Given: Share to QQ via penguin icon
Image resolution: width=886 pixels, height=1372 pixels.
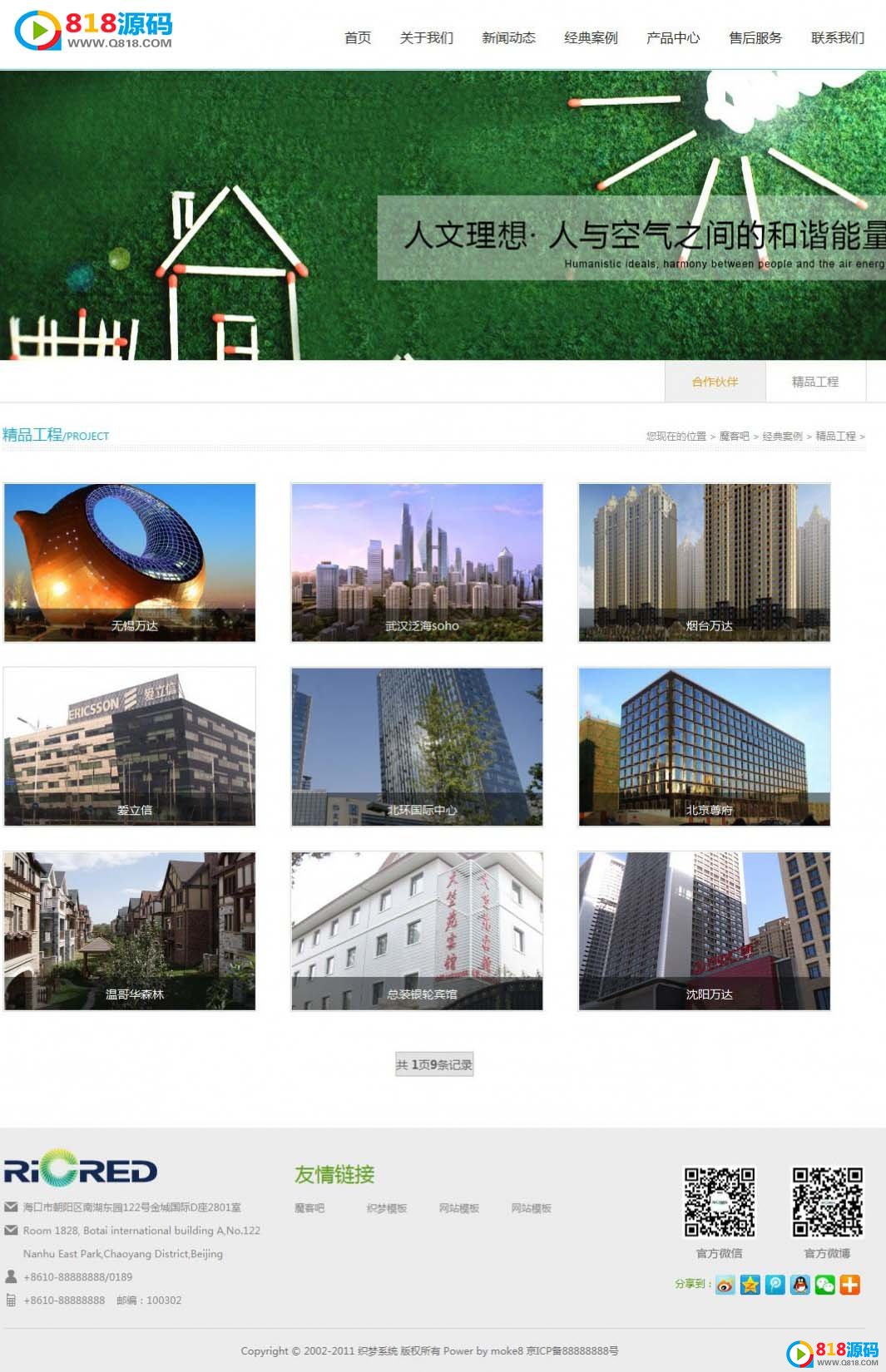Looking at the screenshot, I should click(799, 1285).
